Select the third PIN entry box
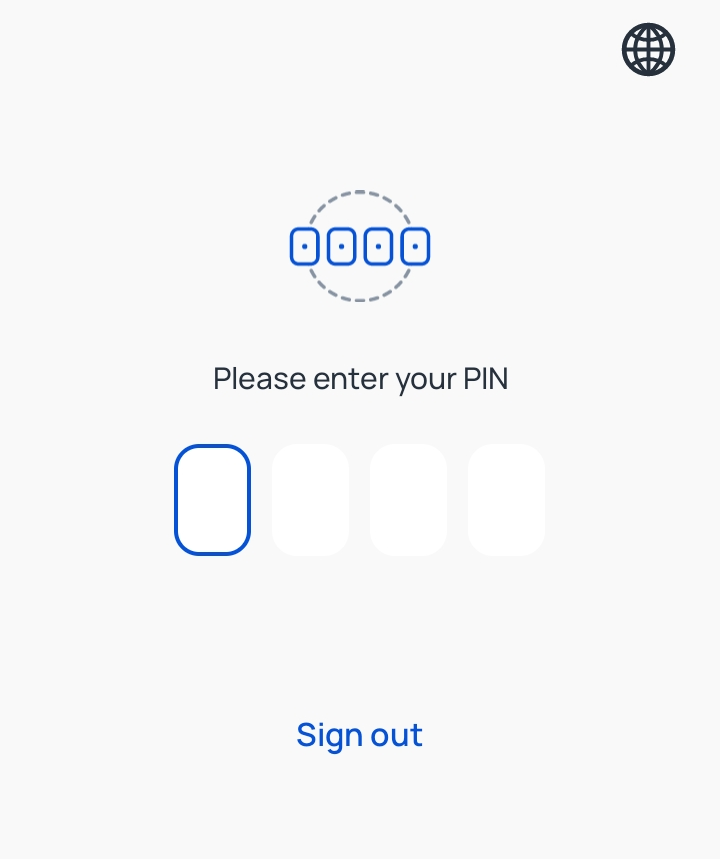Image resolution: width=720 pixels, height=859 pixels. pyautogui.click(x=408, y=499)
